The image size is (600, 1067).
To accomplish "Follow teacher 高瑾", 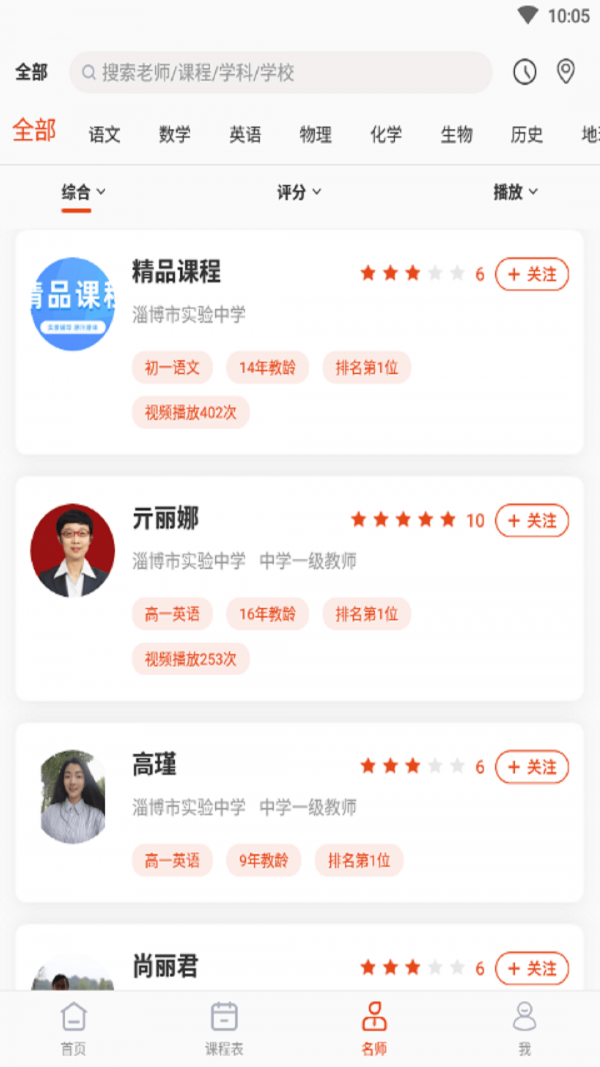I will pyautogui.click(x=532, y=767).
